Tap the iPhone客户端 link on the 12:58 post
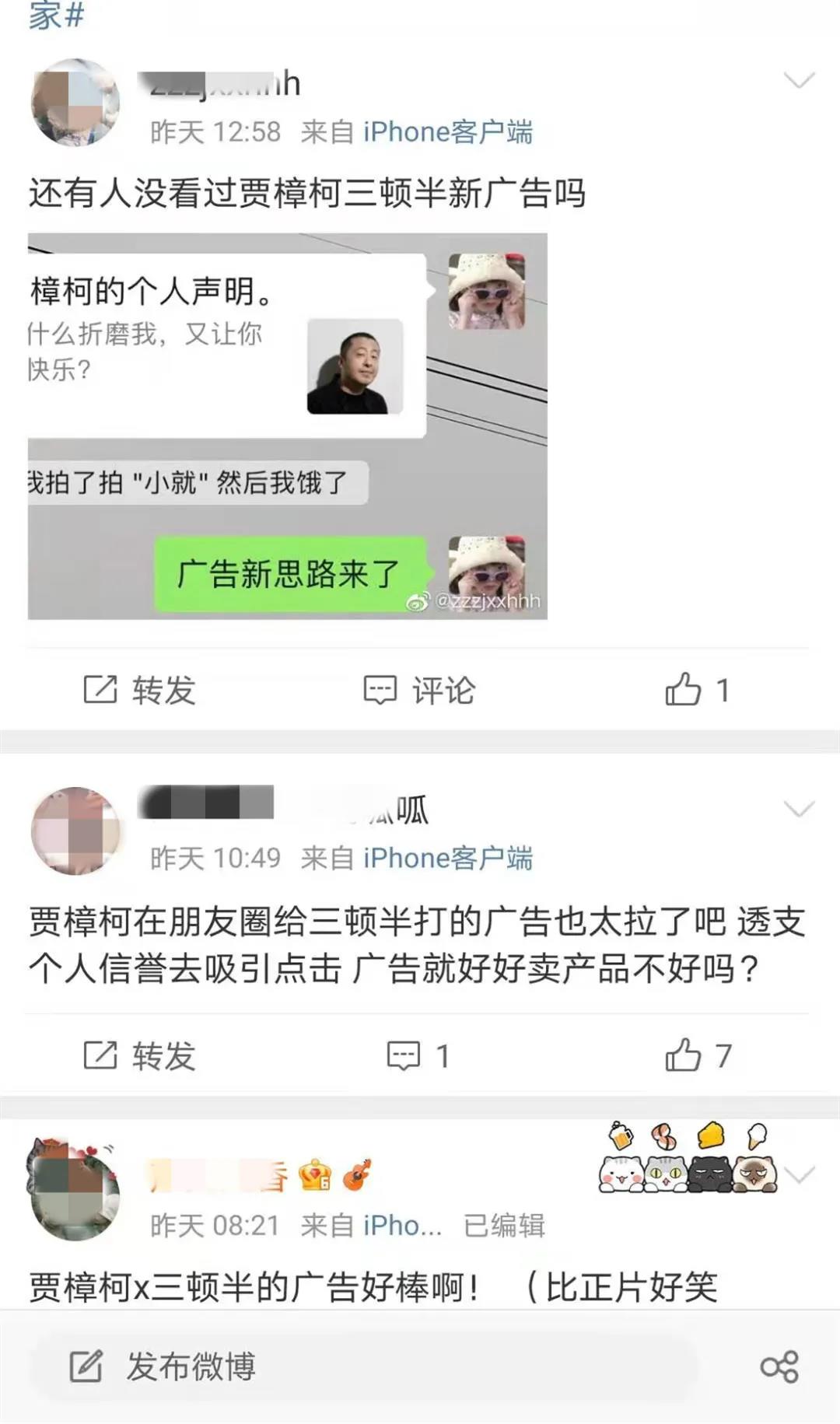This screenshot has width=840, height=1424. click(447, 132)
